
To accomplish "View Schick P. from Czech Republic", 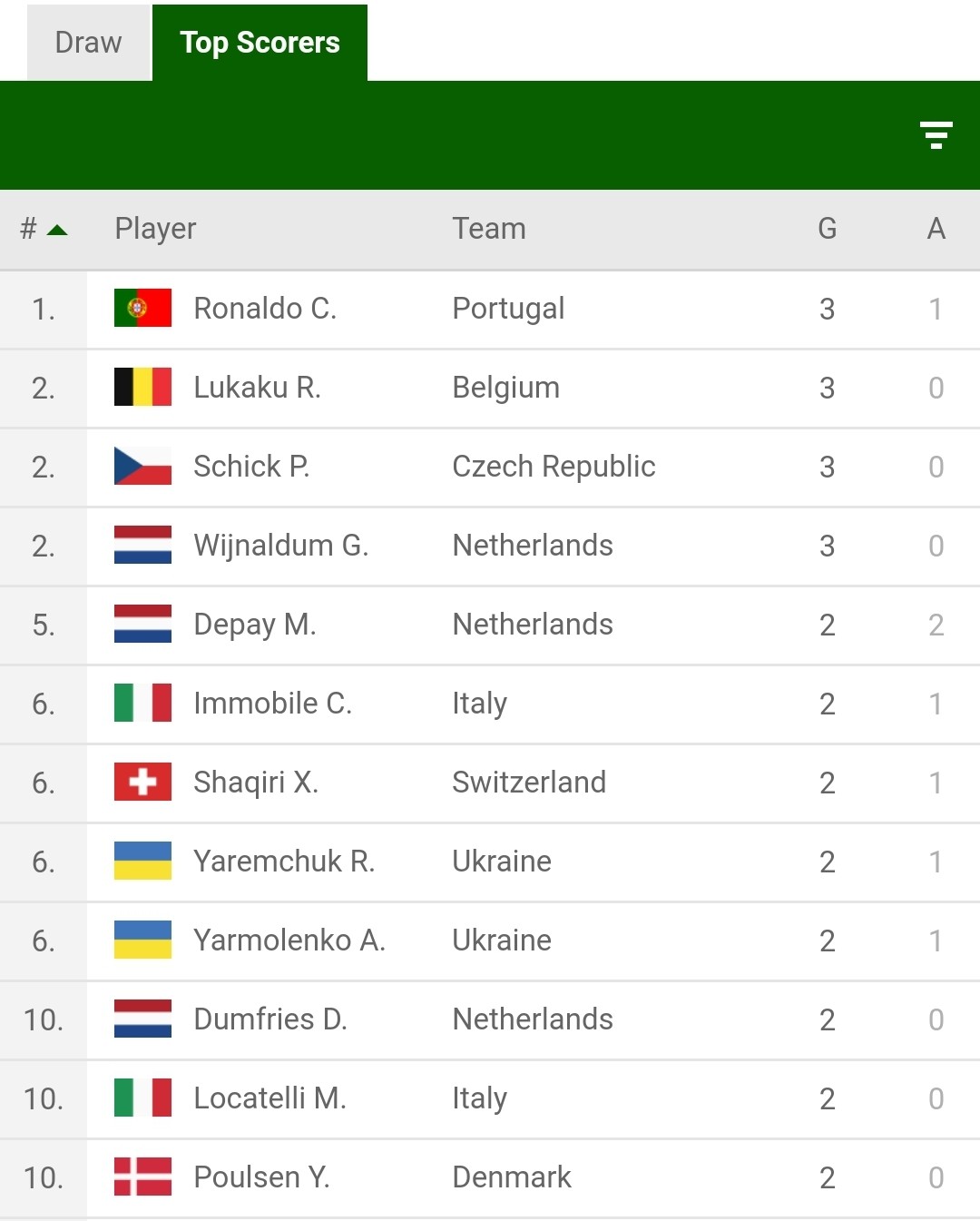I will pos(490,468).
